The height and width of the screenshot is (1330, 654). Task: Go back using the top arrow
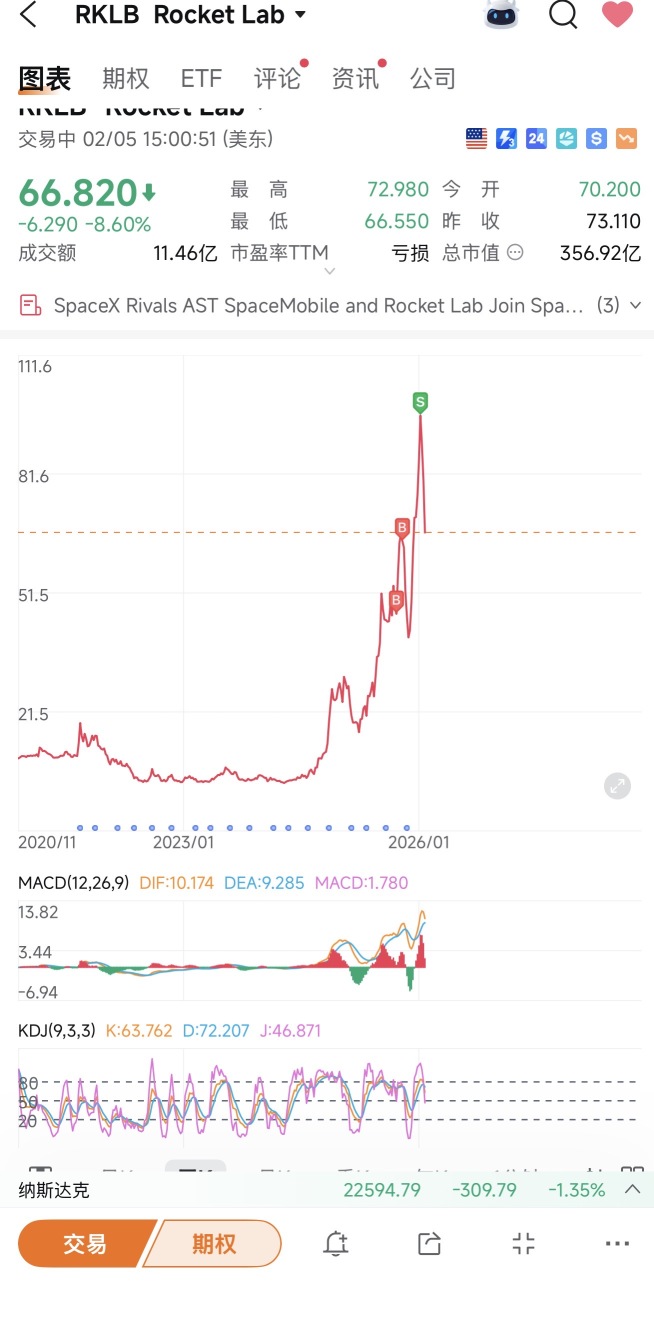(29, 15)
